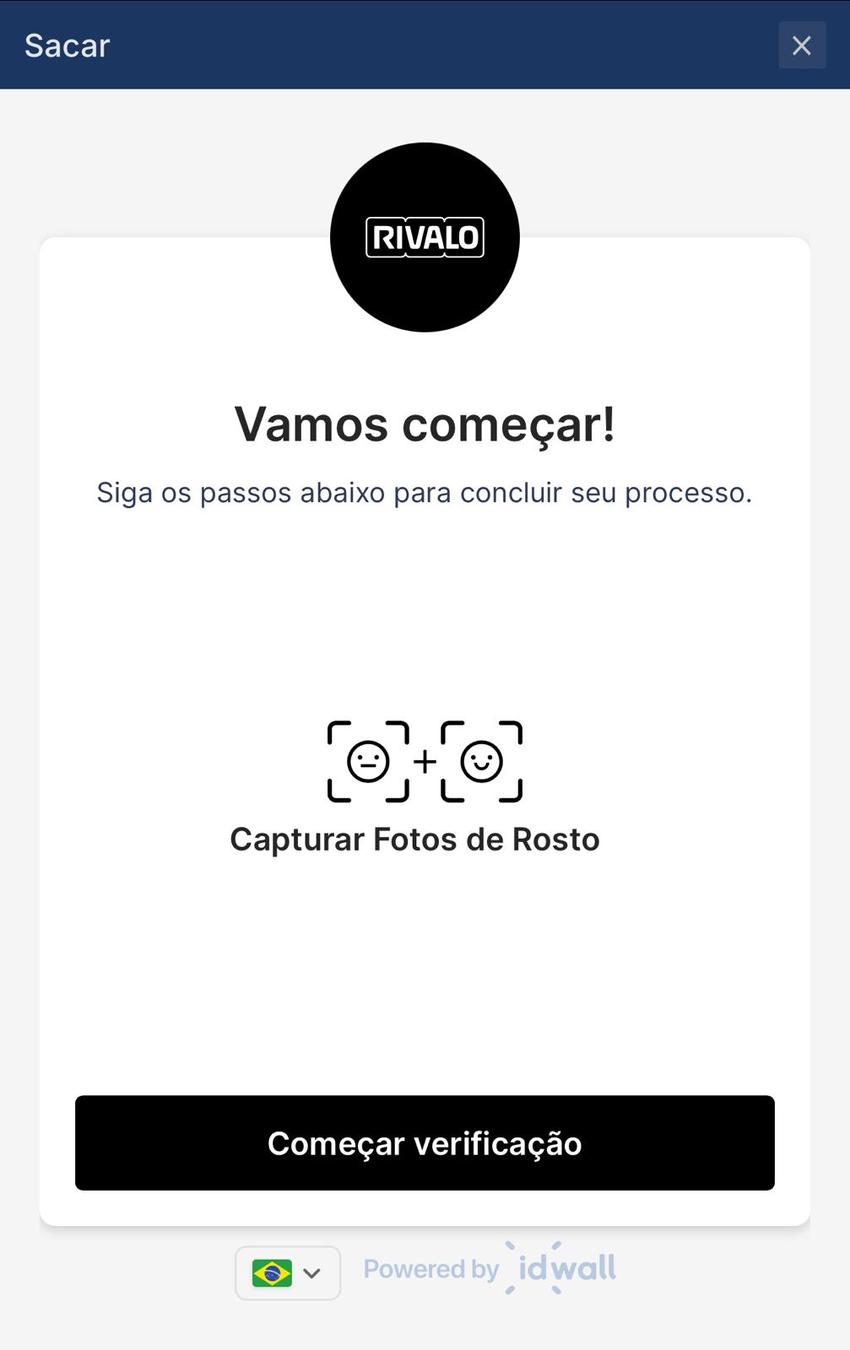Select the Sacar header title

(x=66, y=44)
